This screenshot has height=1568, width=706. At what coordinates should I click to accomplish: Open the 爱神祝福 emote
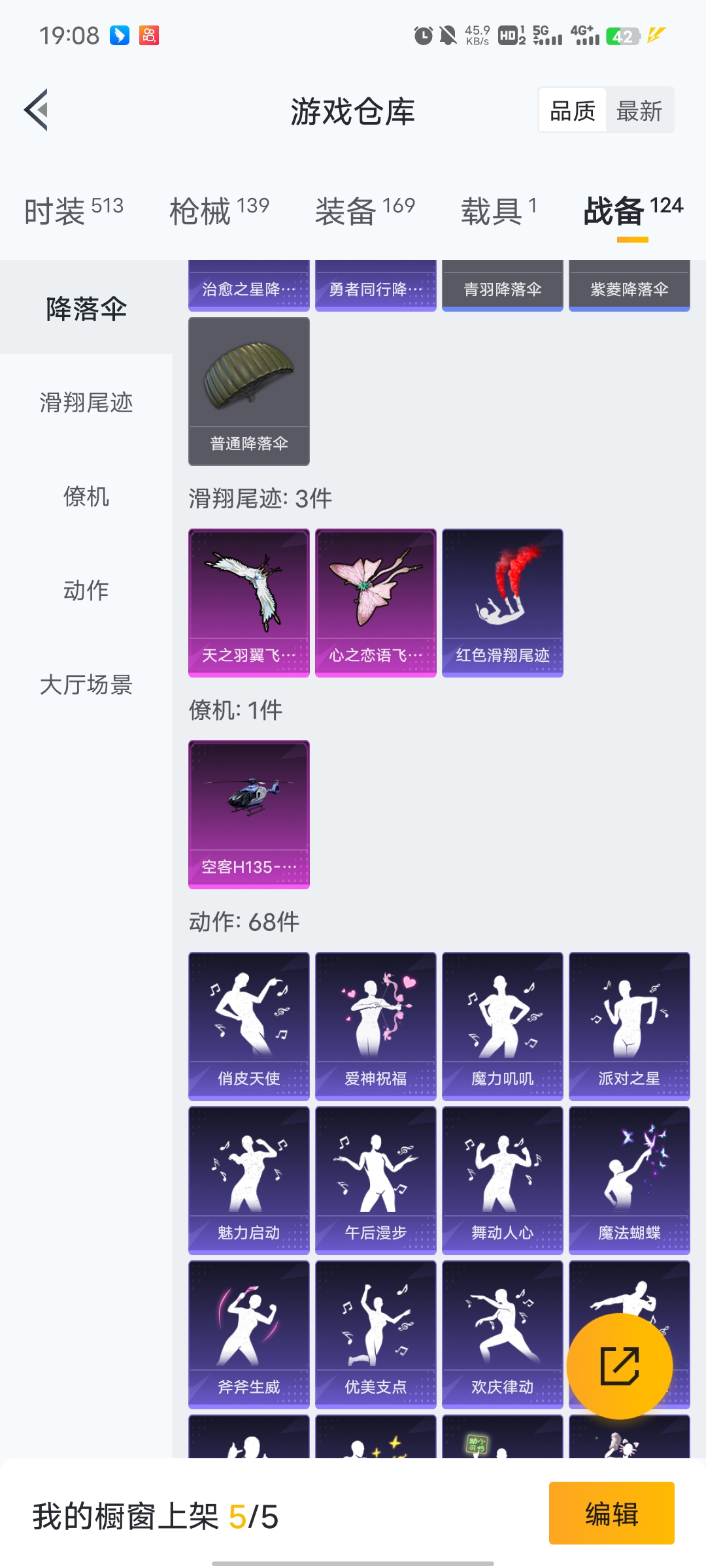375,1026
